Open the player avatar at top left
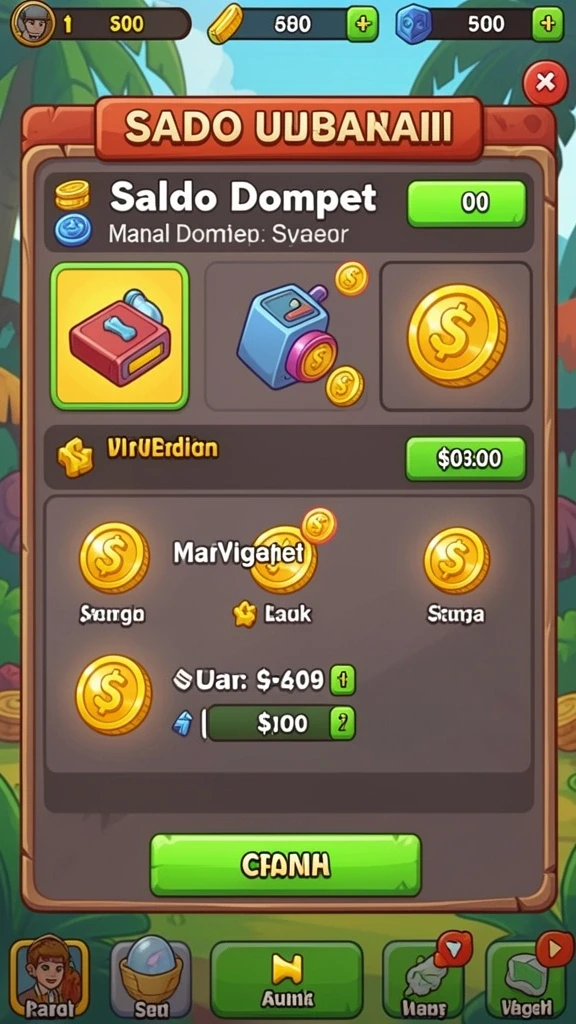 pos(33,24)
